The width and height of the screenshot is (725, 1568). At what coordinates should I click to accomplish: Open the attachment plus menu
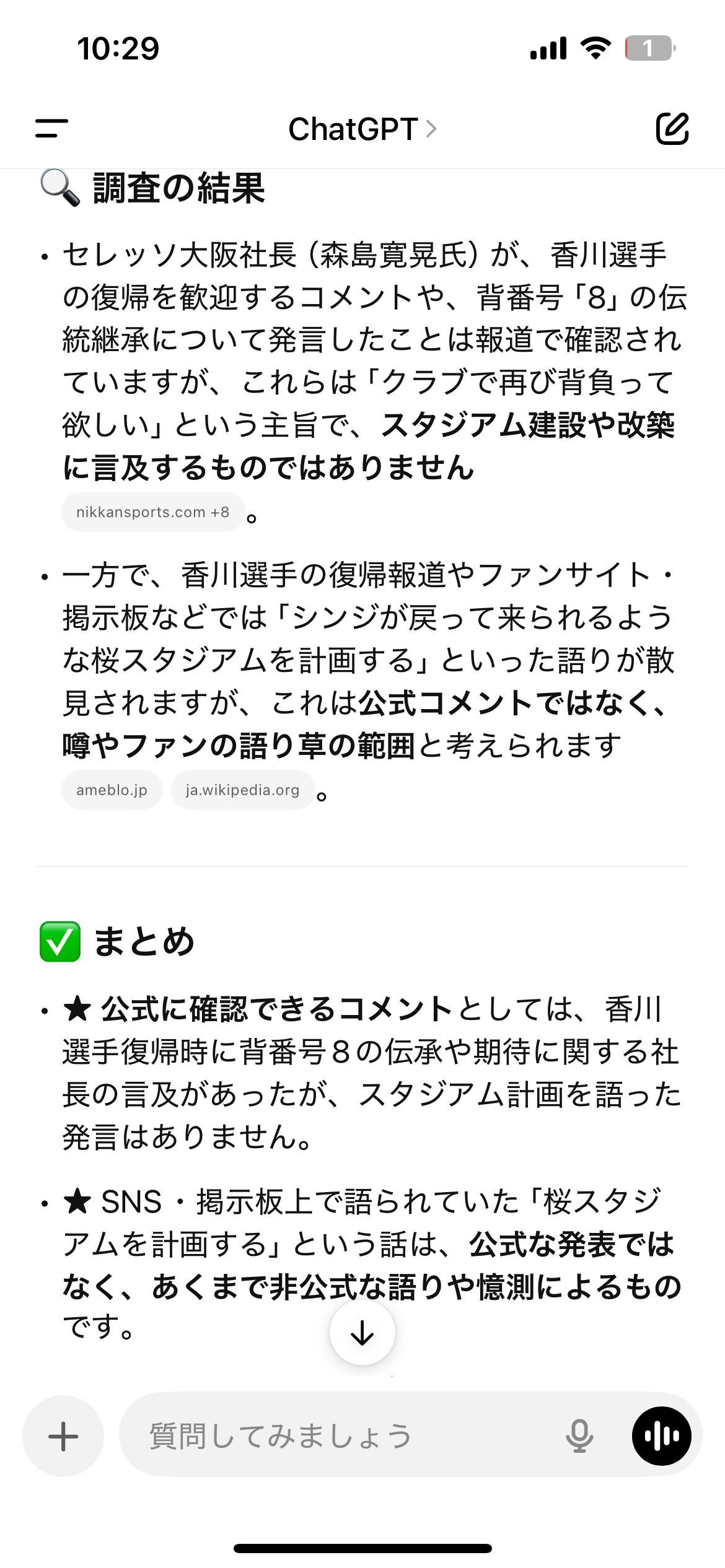[63, 1436]
